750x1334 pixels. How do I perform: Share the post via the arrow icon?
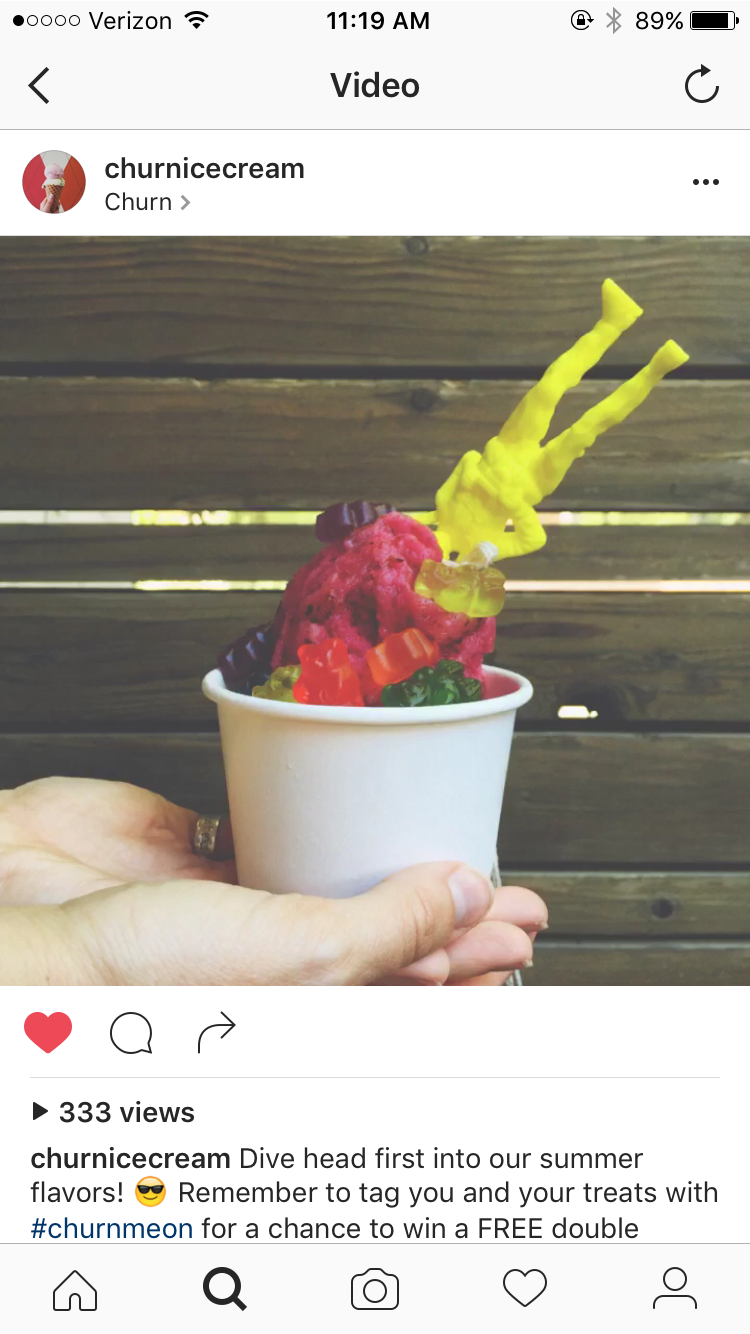tap(216, 1033)
